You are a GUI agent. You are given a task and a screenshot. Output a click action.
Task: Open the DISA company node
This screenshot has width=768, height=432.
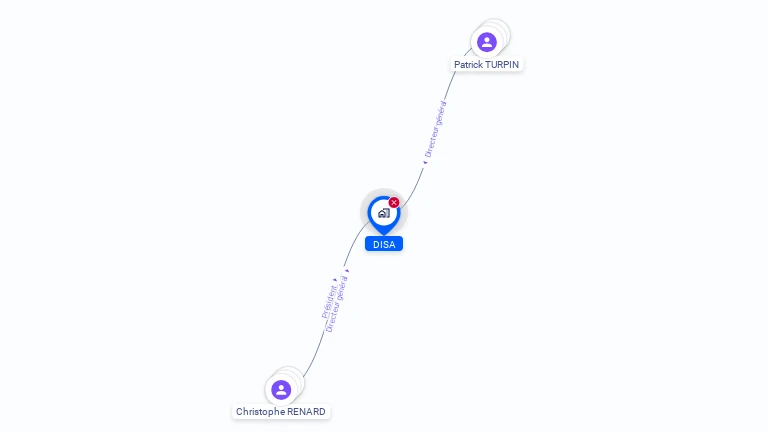tap(383, 213)
